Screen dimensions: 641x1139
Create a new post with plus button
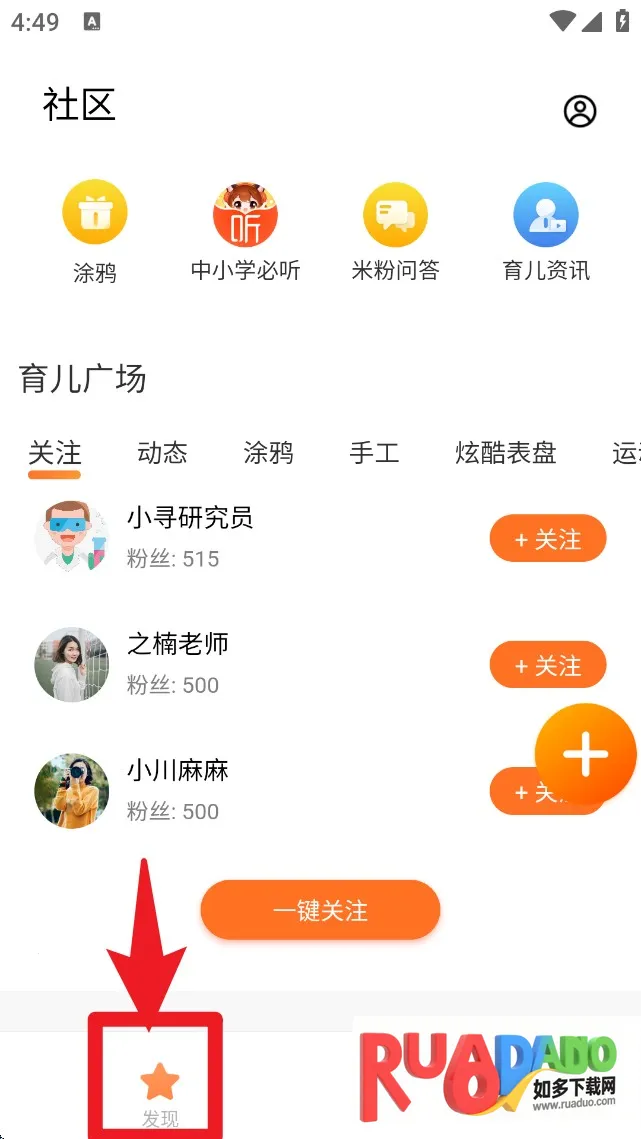point(585,755)
